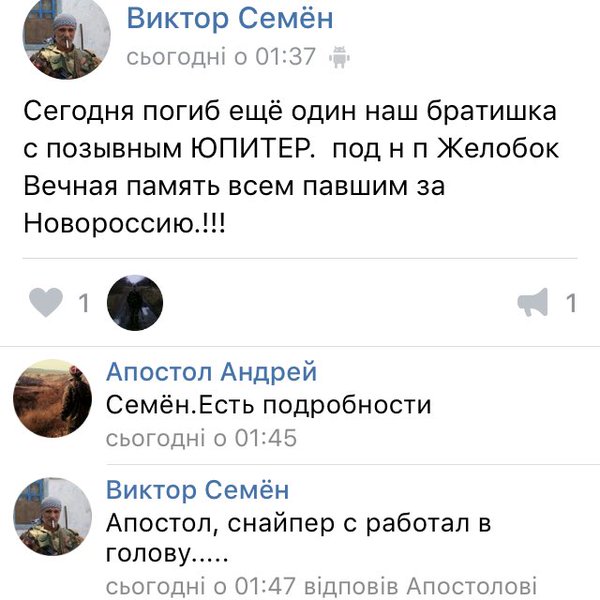Open the 'відповів Апостолові' reply link
Viewport: 600px width, 600px height.
(420, 587)
